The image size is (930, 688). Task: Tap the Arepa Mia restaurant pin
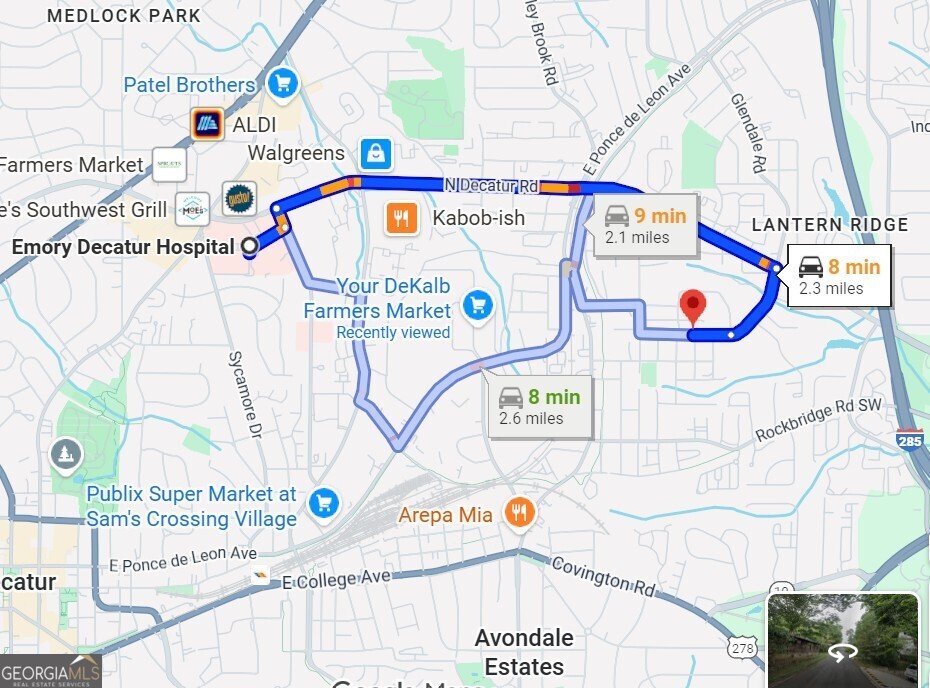519,514
